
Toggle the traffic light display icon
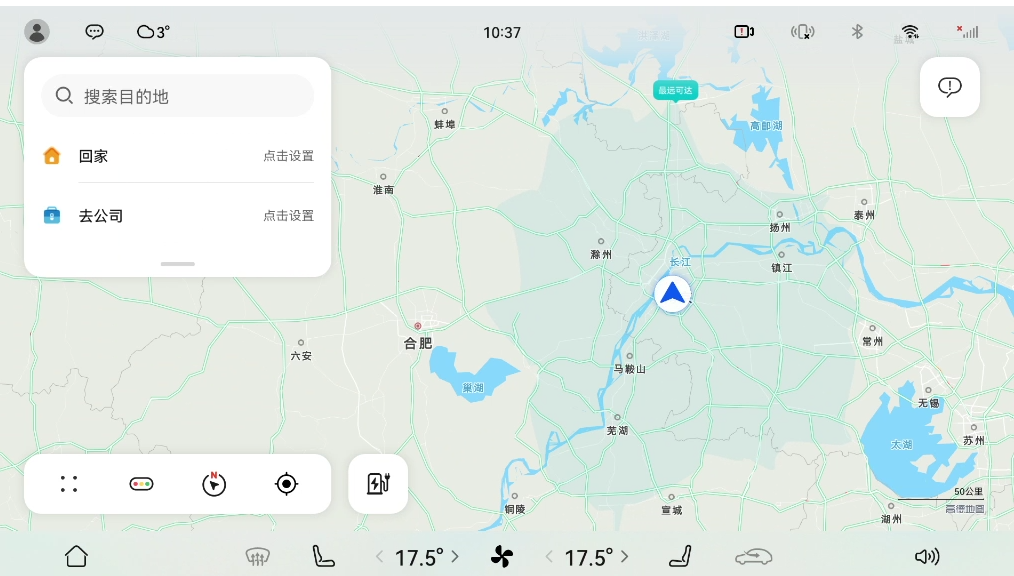pyautogui.click(x=141, y=484)
